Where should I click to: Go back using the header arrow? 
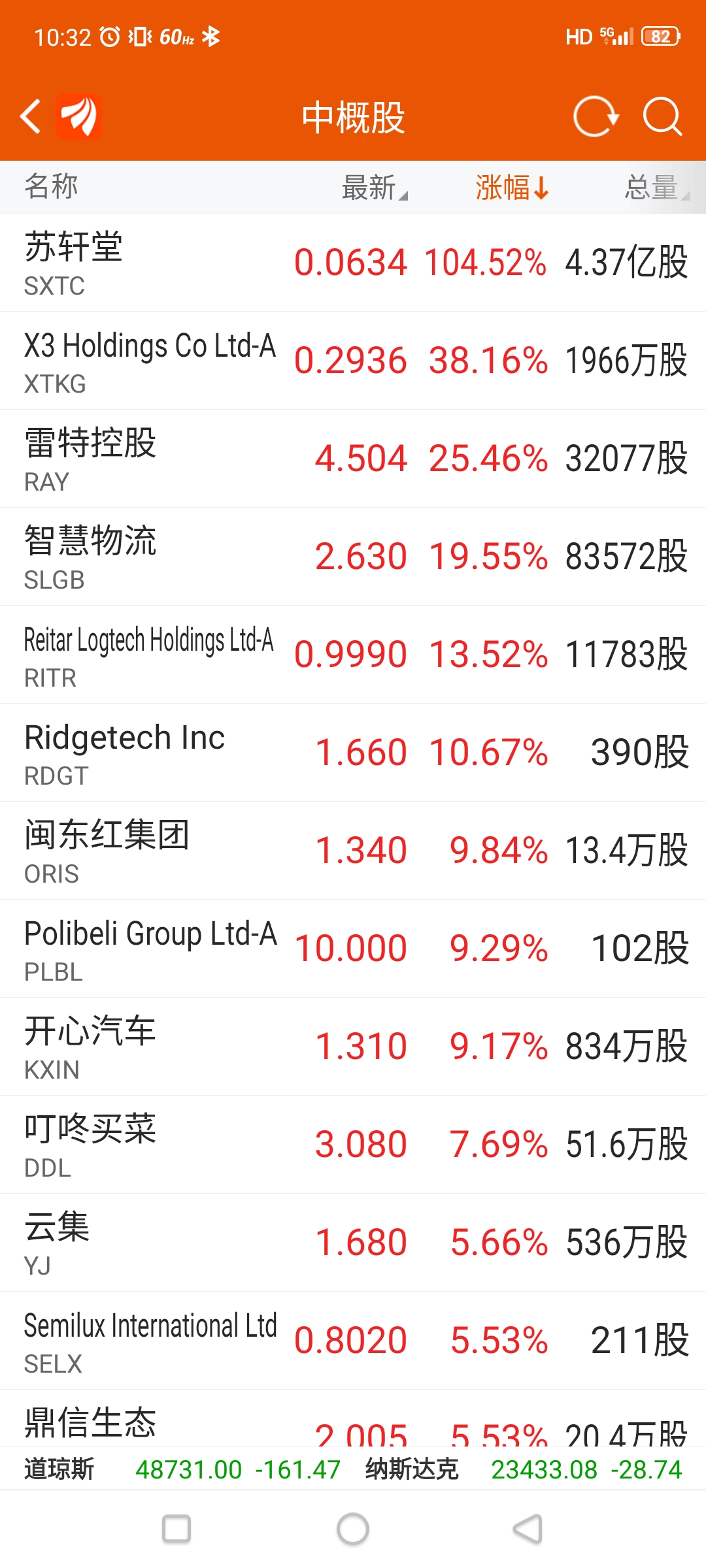(x=31, y=117)
